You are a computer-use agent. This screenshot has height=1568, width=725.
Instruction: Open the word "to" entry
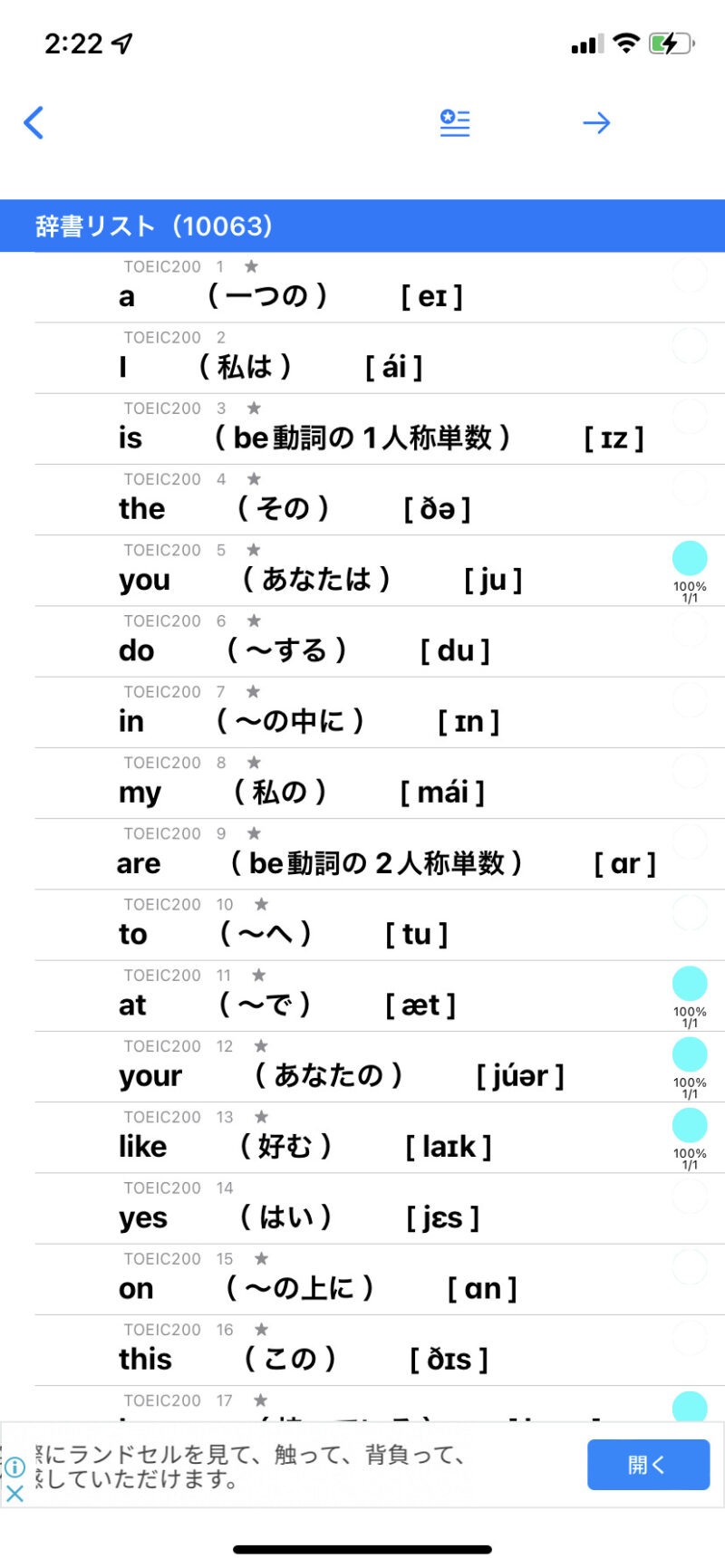133,934
